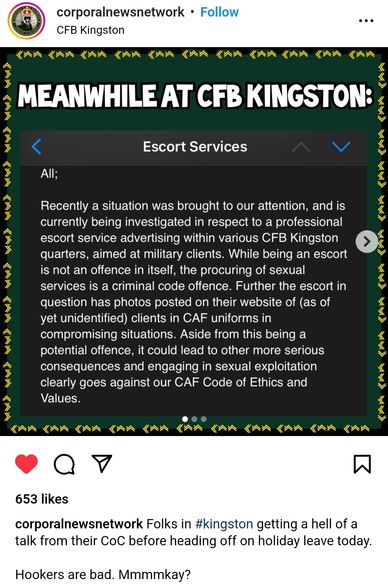The height and width of the screenshot is (587, 388).
Task: Go to next image in carousel
Action: 367,242
